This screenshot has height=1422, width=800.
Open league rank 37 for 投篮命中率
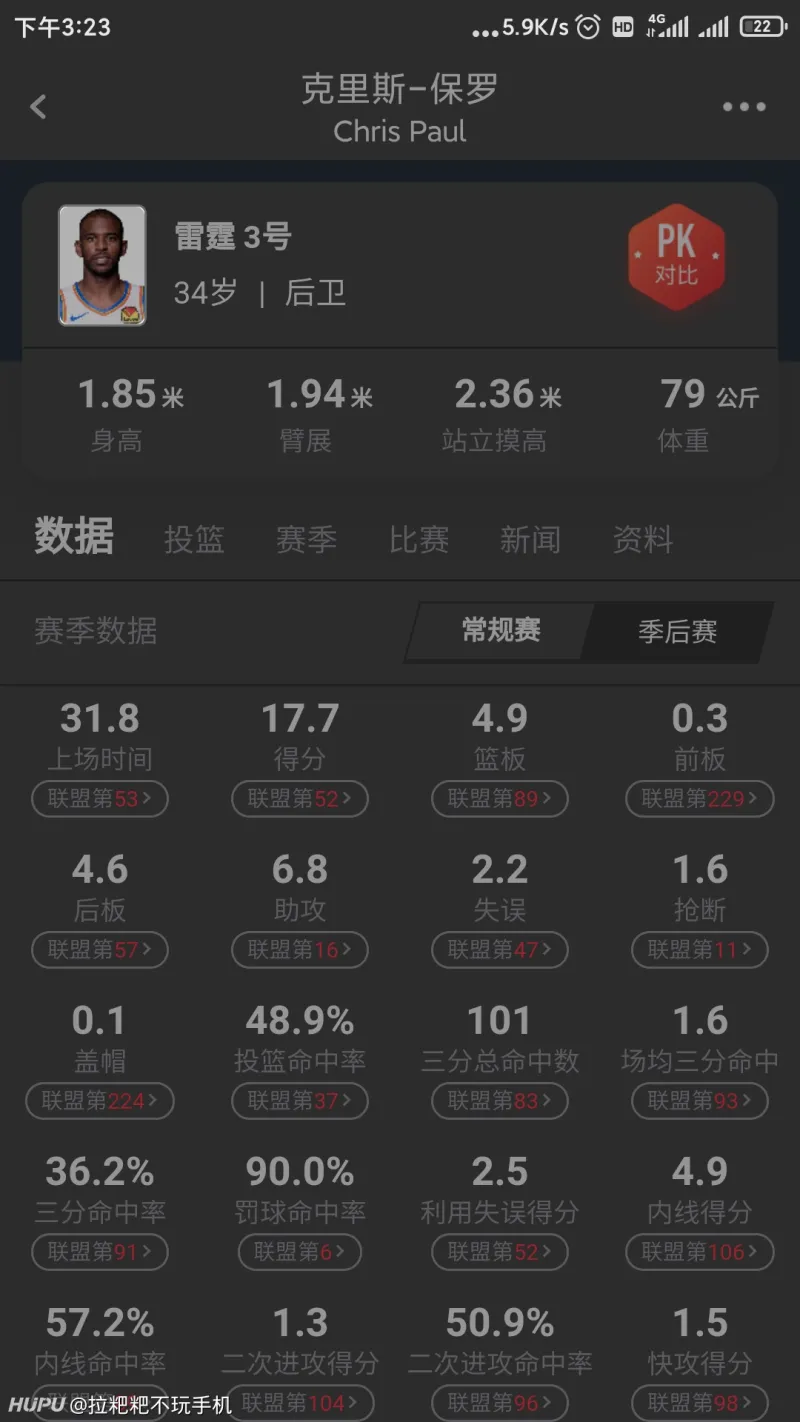300,1101
